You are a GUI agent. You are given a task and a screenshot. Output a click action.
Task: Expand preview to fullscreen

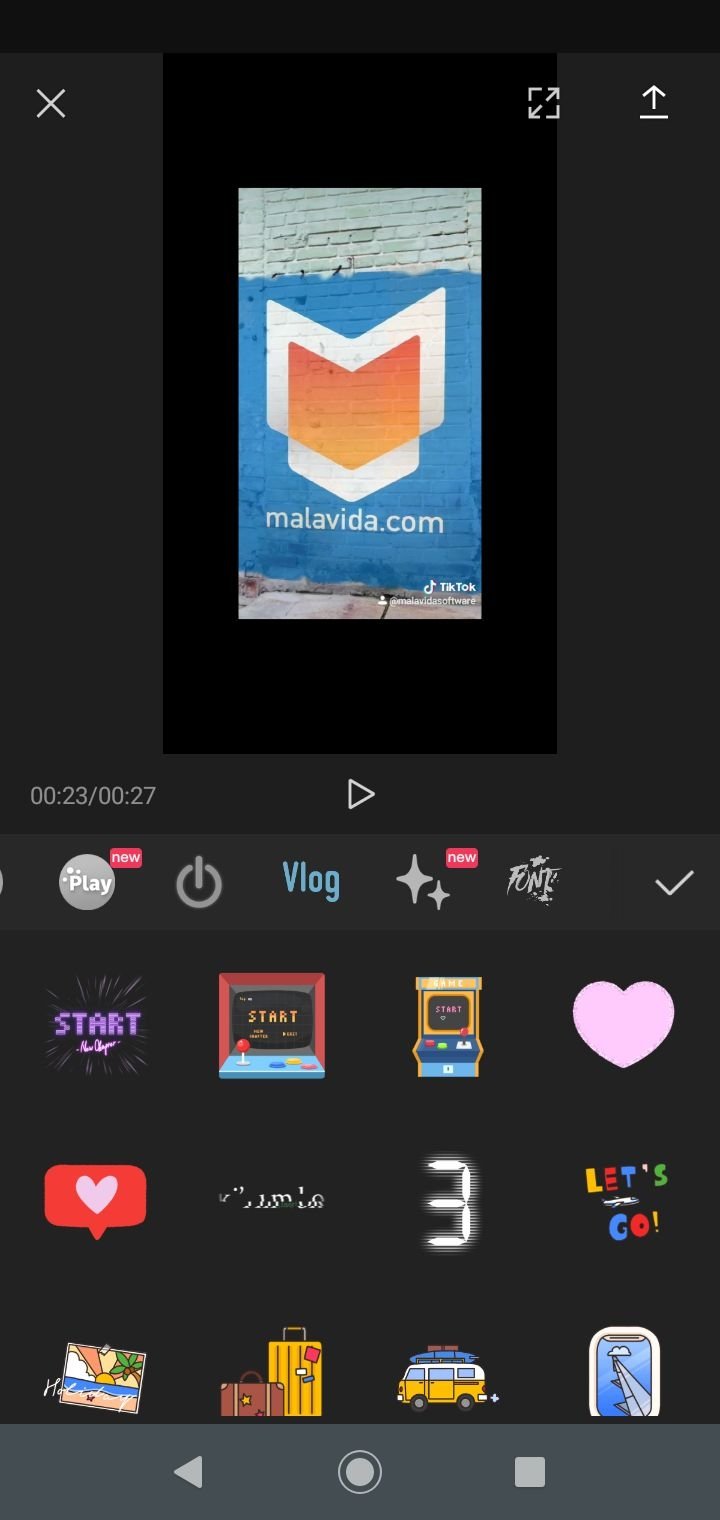pyautogui.click(x=543, y=103)
